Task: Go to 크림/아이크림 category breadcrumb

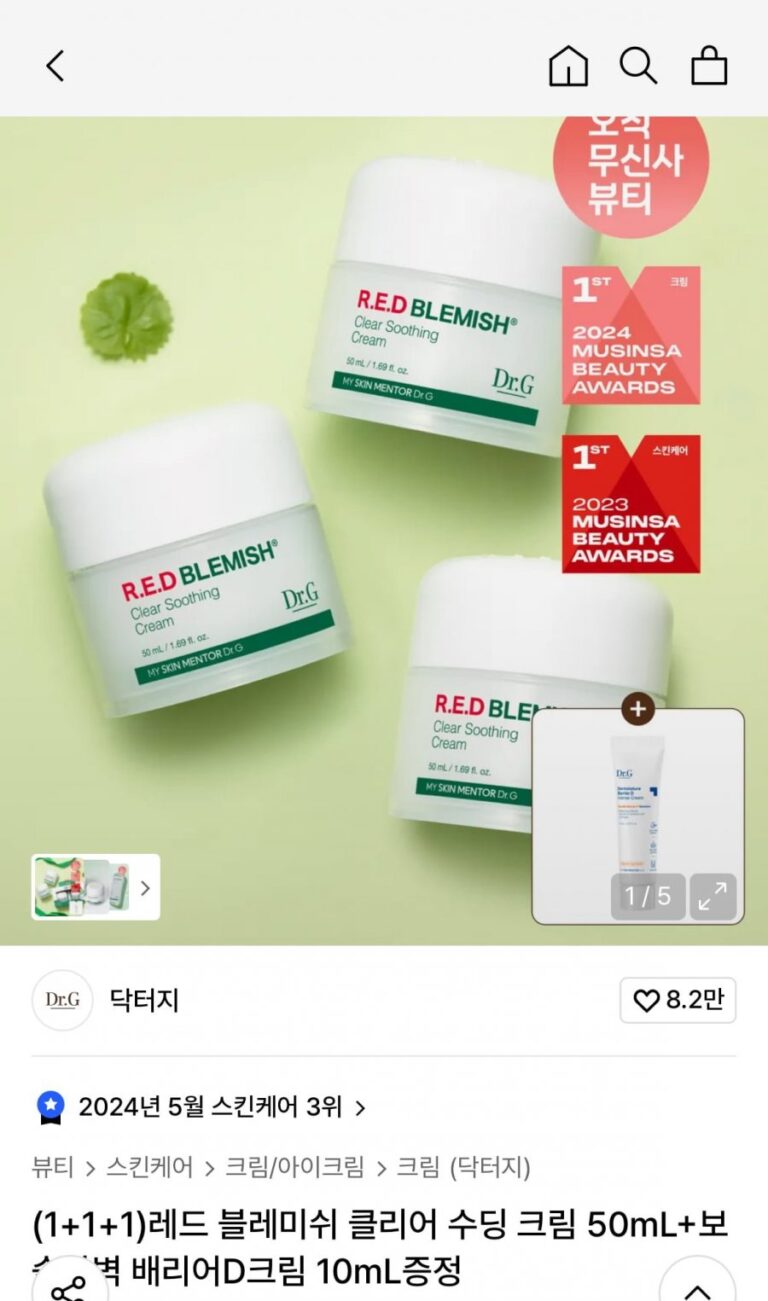Action: pyautogui.click(x=294, y=1166)
